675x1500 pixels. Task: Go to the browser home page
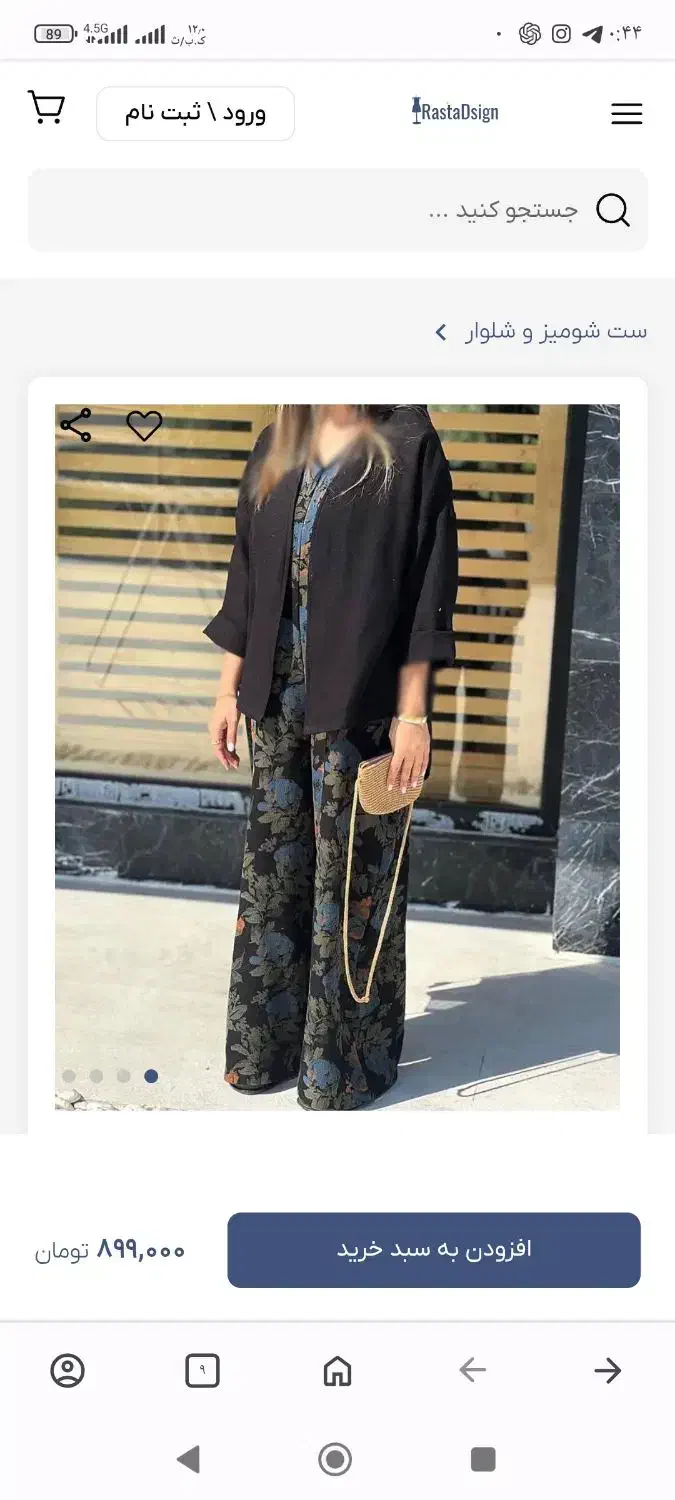click(x=337, y=1370)
